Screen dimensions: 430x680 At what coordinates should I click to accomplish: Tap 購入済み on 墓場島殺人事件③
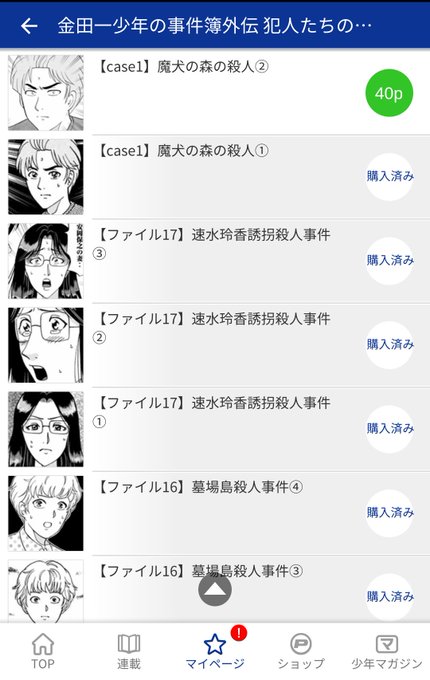click(x=389, y=597)
